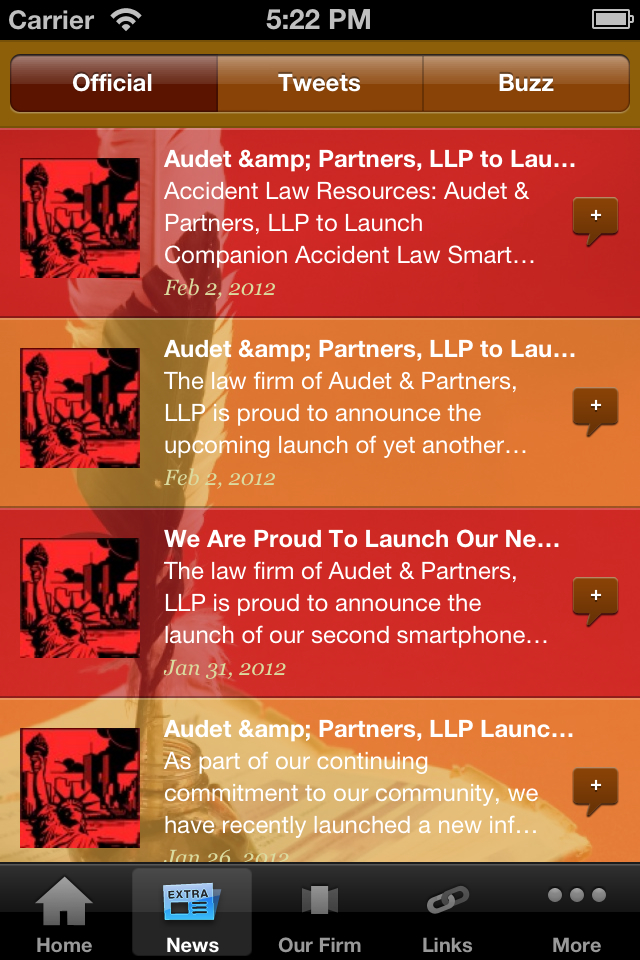Image resolution: width=640 pixels, height=960 pixels.
Task: Tap comment icon on 'upcoming launch' article
Action: coord(595,411)
